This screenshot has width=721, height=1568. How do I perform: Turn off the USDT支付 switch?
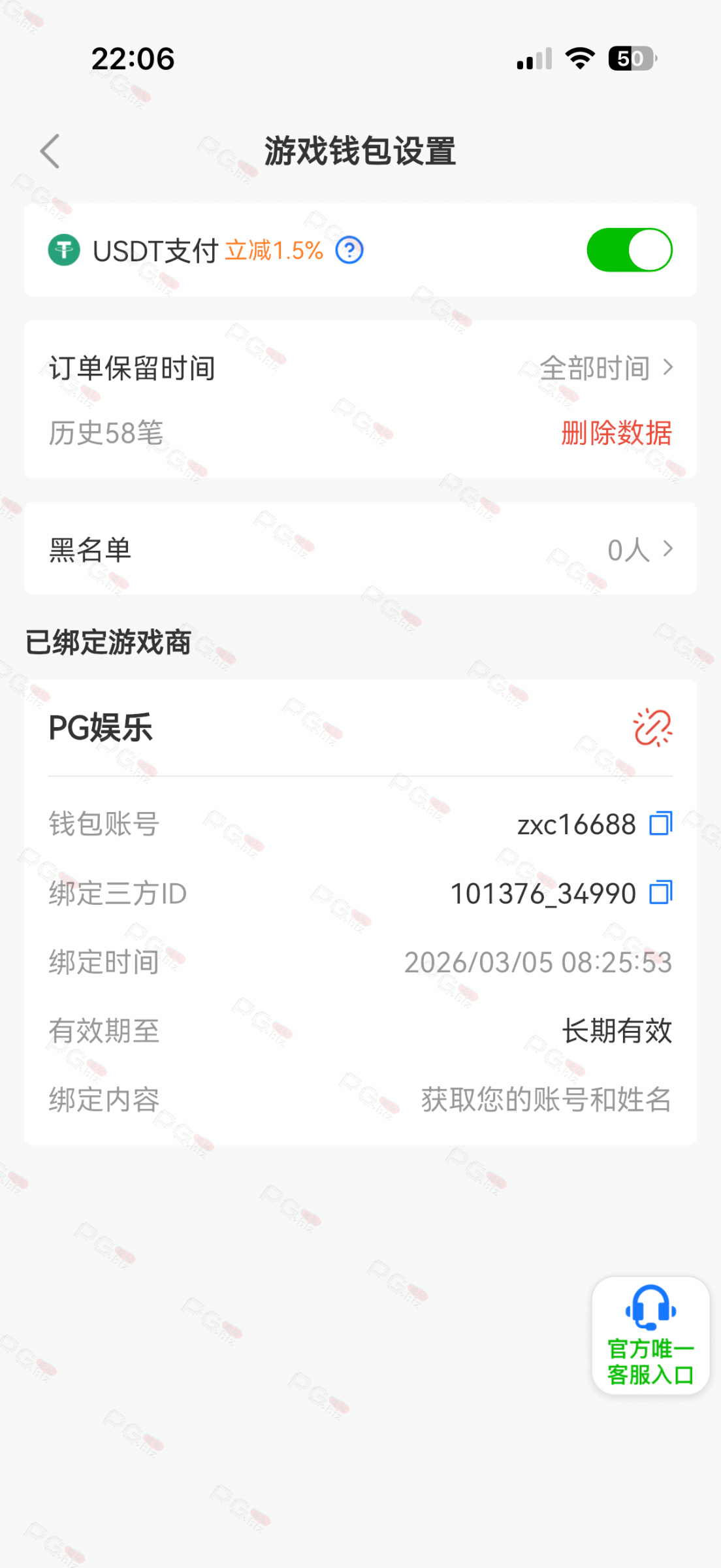pos(629,250)
